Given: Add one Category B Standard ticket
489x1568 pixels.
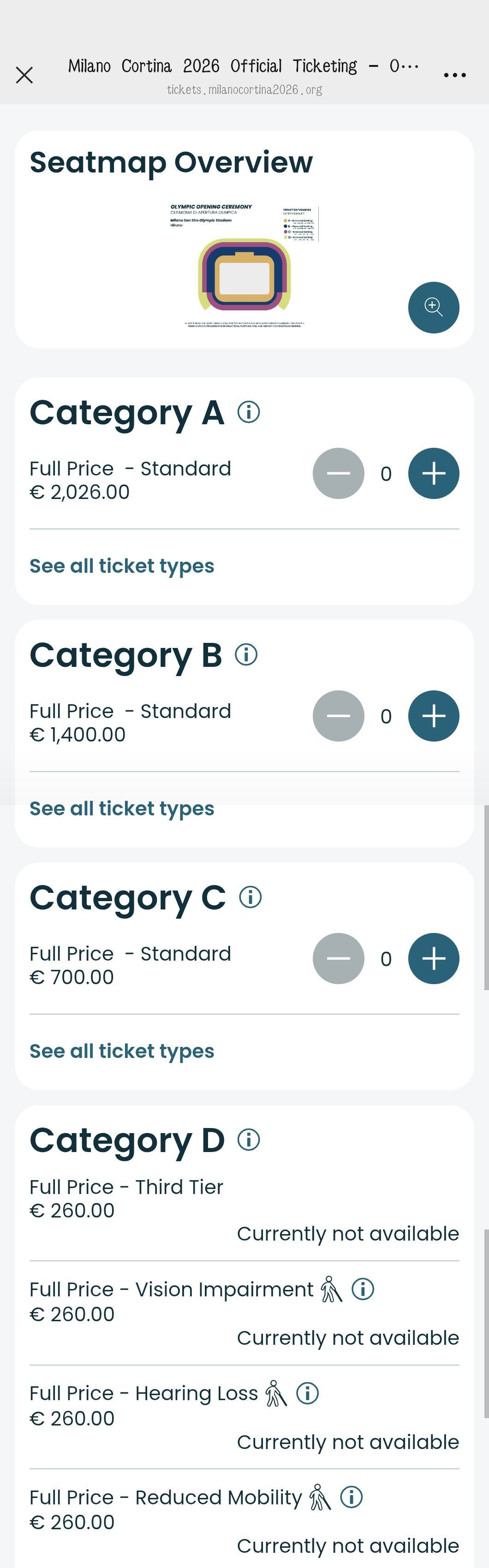Looking at the screenshot, I should pyautogui.click(x=434, y=716).
